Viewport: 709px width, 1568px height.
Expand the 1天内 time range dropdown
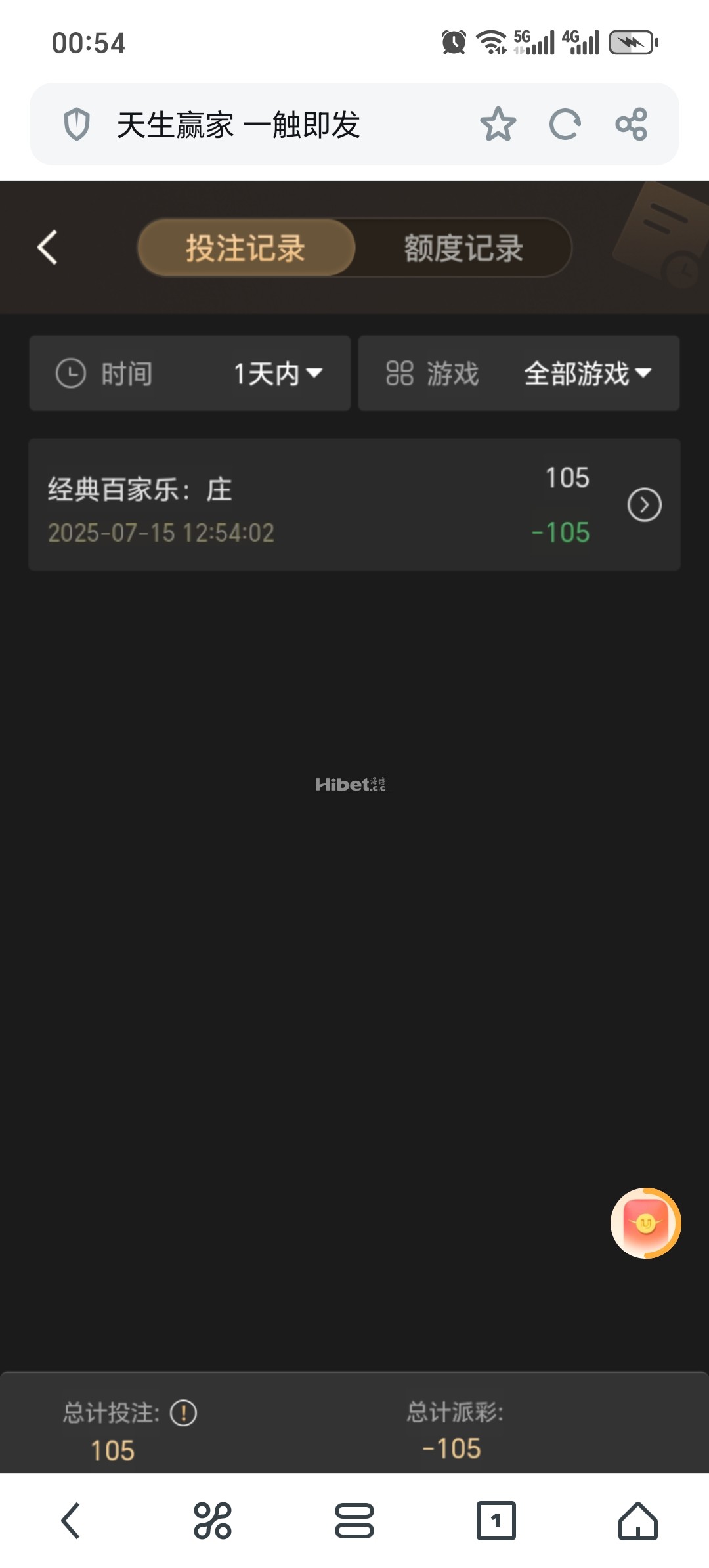(277, 373)
